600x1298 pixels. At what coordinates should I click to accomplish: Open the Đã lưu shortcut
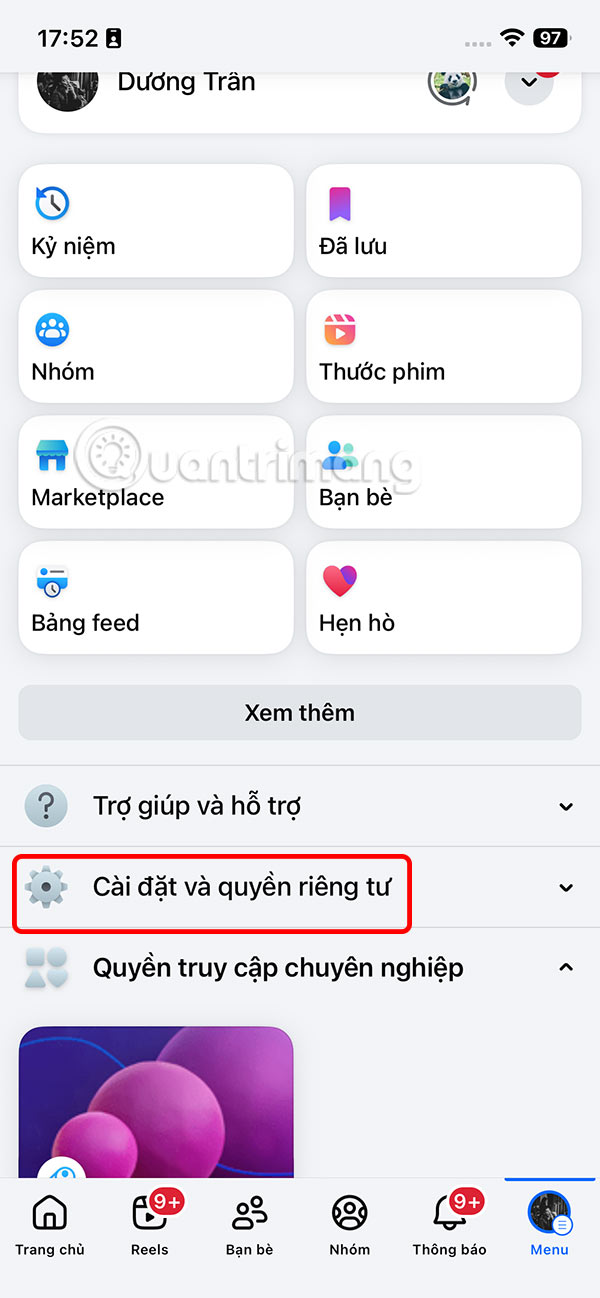click(x=443, y=221)
